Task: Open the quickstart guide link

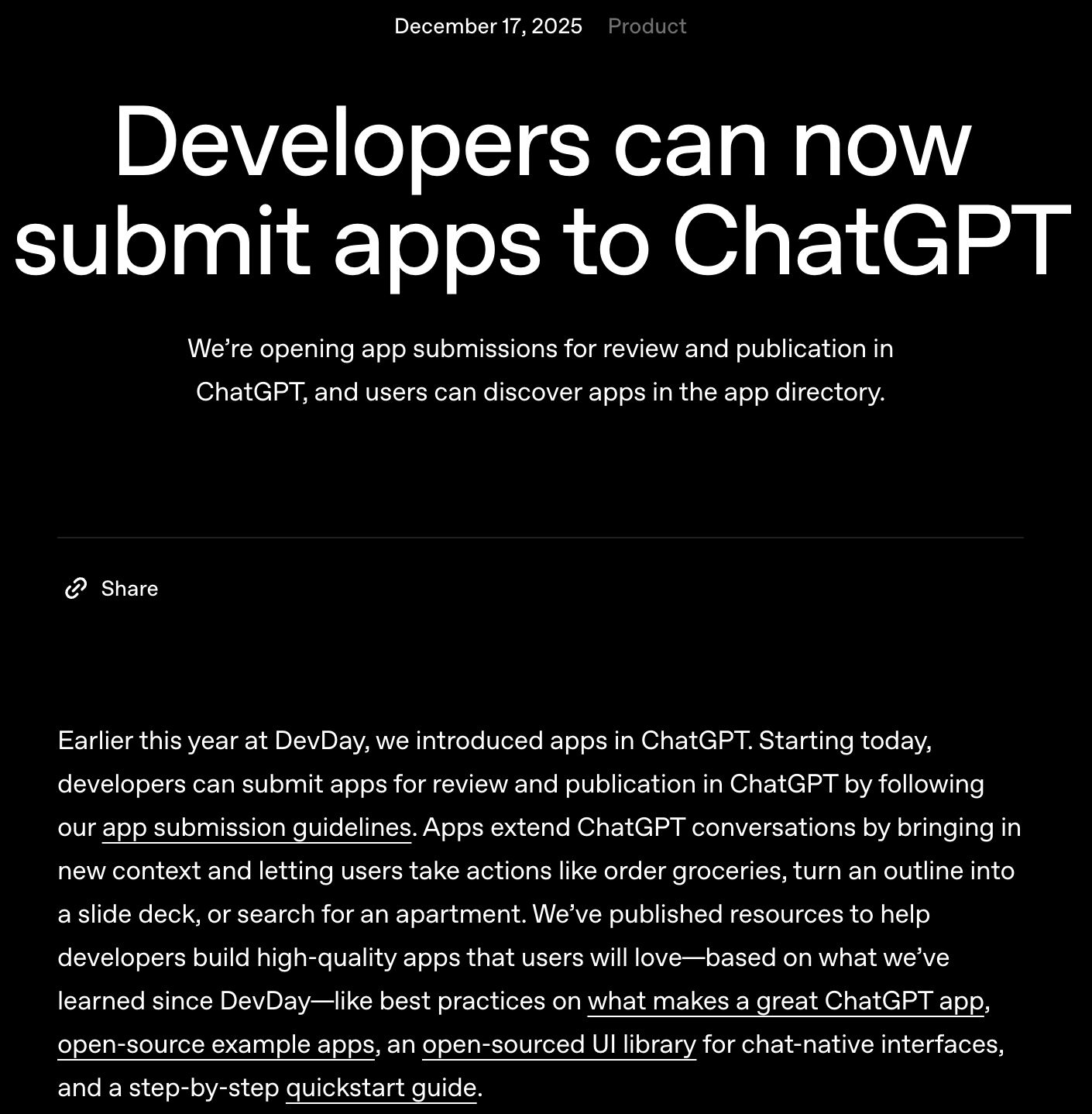Action: [381, 1088]
